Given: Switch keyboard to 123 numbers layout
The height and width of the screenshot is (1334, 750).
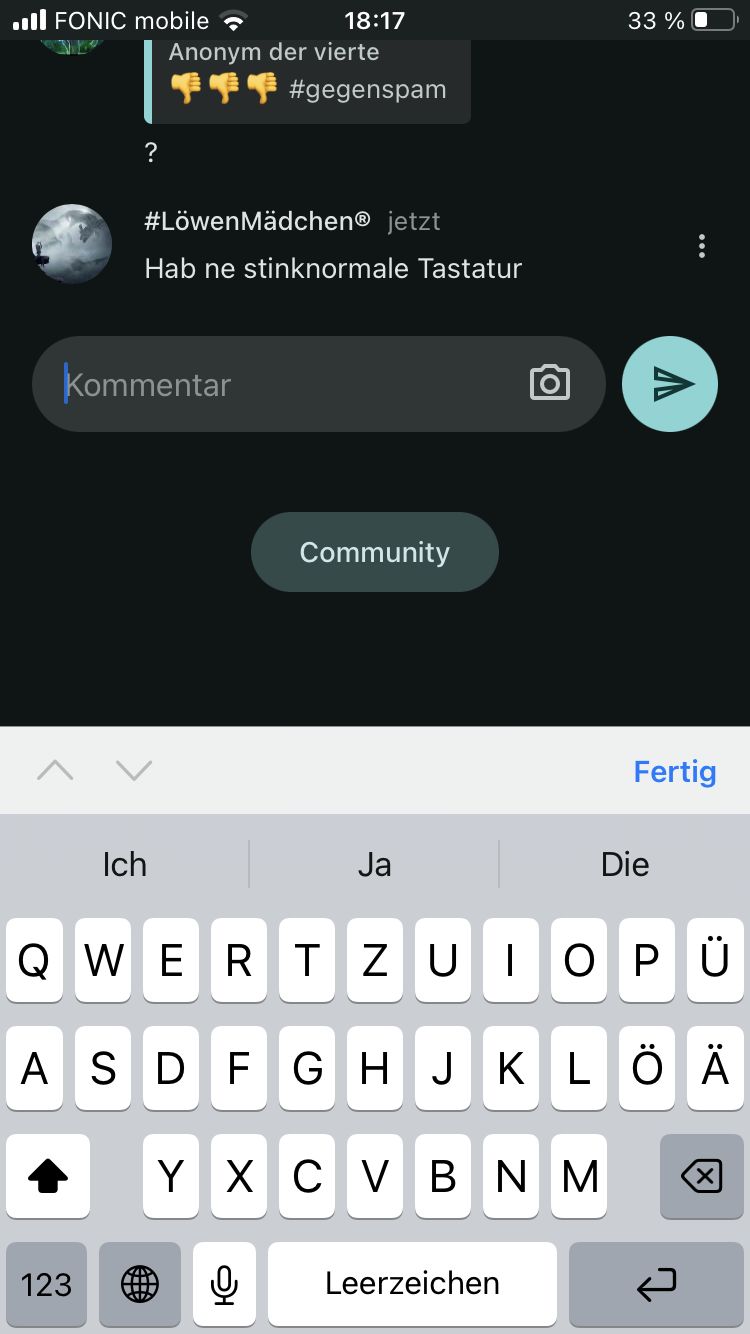Looking at the screenshot, I should tap(46, 1284).
